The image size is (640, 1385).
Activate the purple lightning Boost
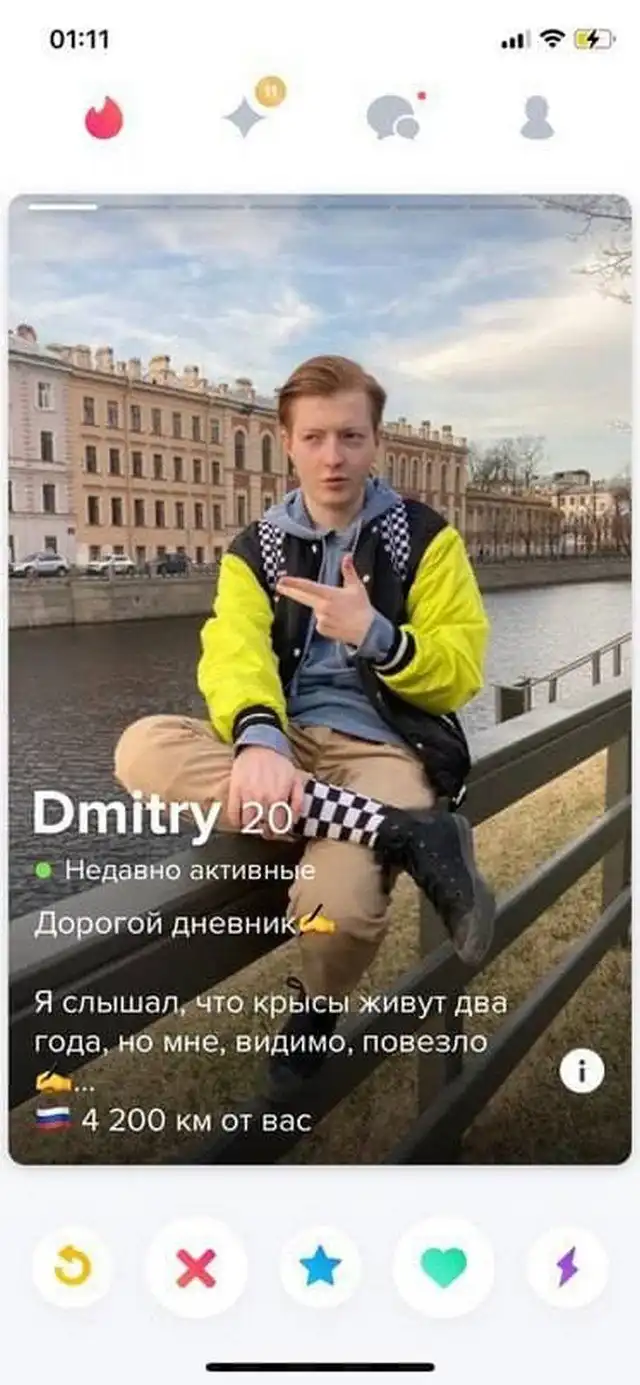pos(567,1267)
